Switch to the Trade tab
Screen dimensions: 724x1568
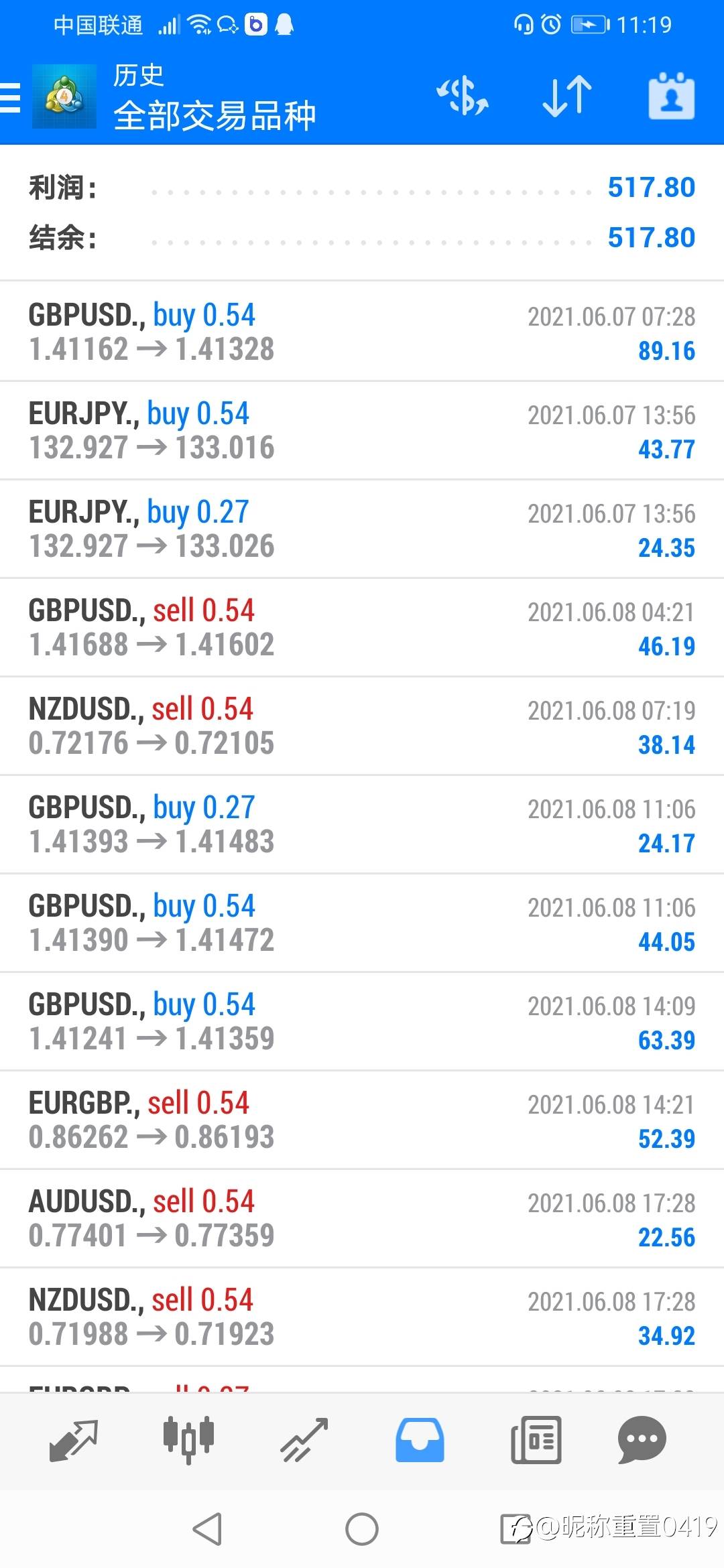[x=304, y=1440]
